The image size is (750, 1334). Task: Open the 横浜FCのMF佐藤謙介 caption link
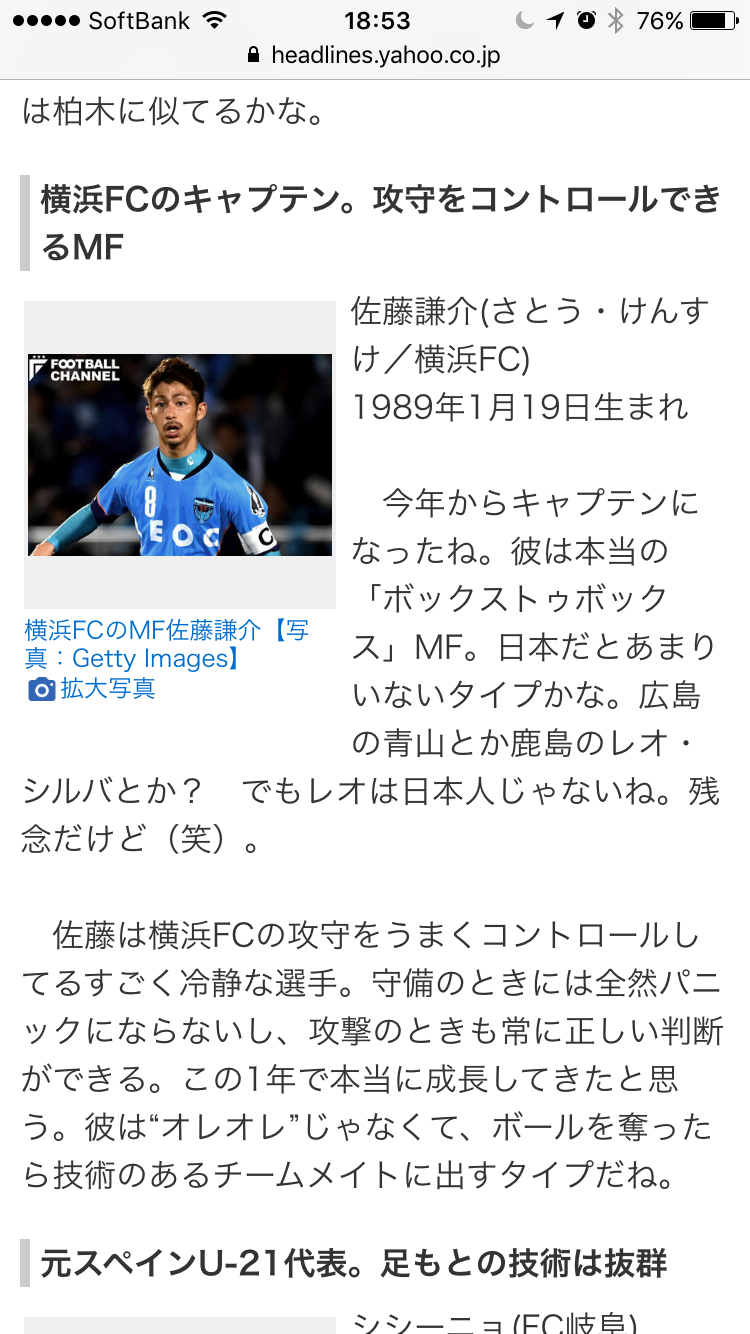pos(166,644)
